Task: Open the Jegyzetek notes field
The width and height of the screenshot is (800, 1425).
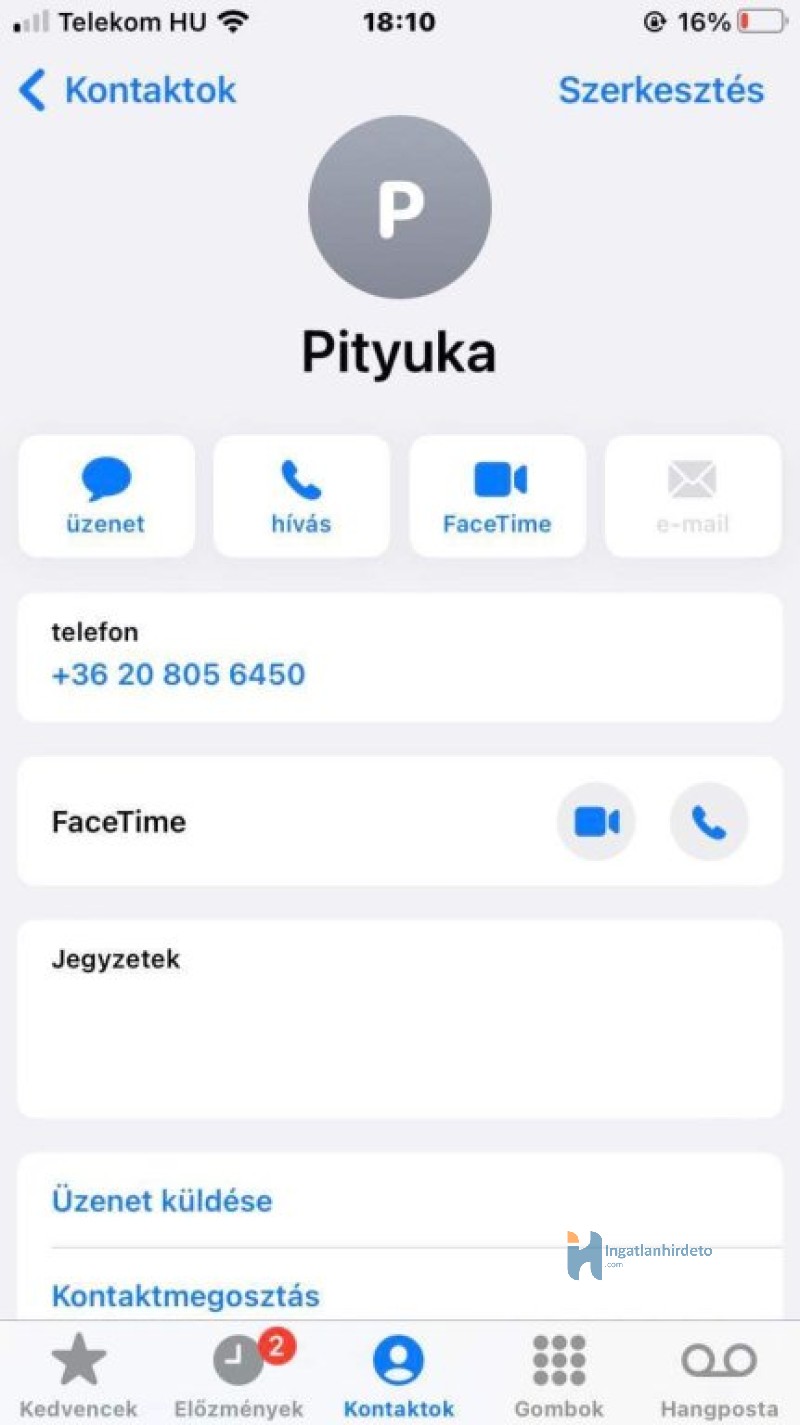Action: pyautogui.click(x=400, y=1018)
